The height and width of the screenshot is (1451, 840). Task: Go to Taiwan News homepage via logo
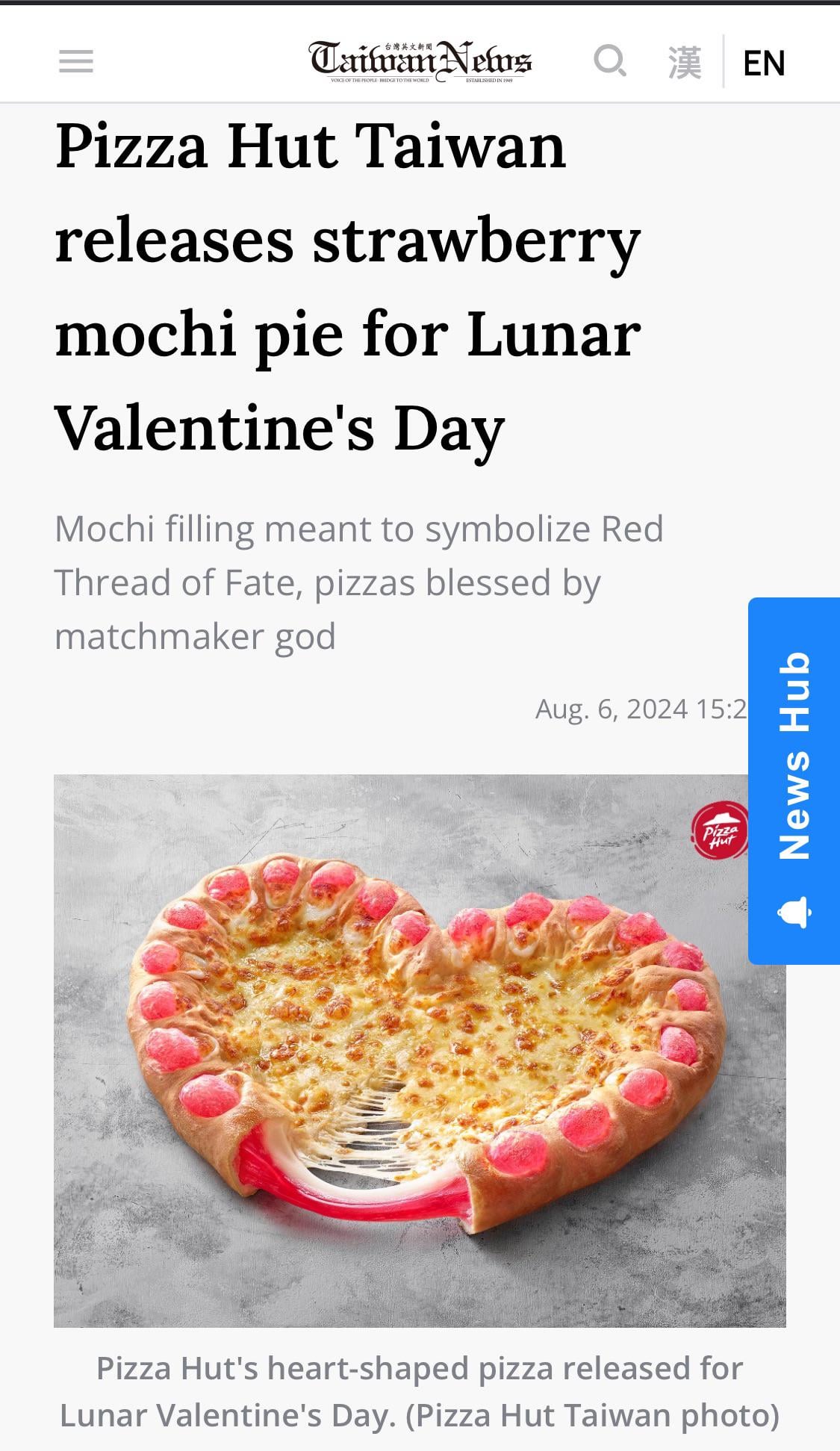[420, 61]
